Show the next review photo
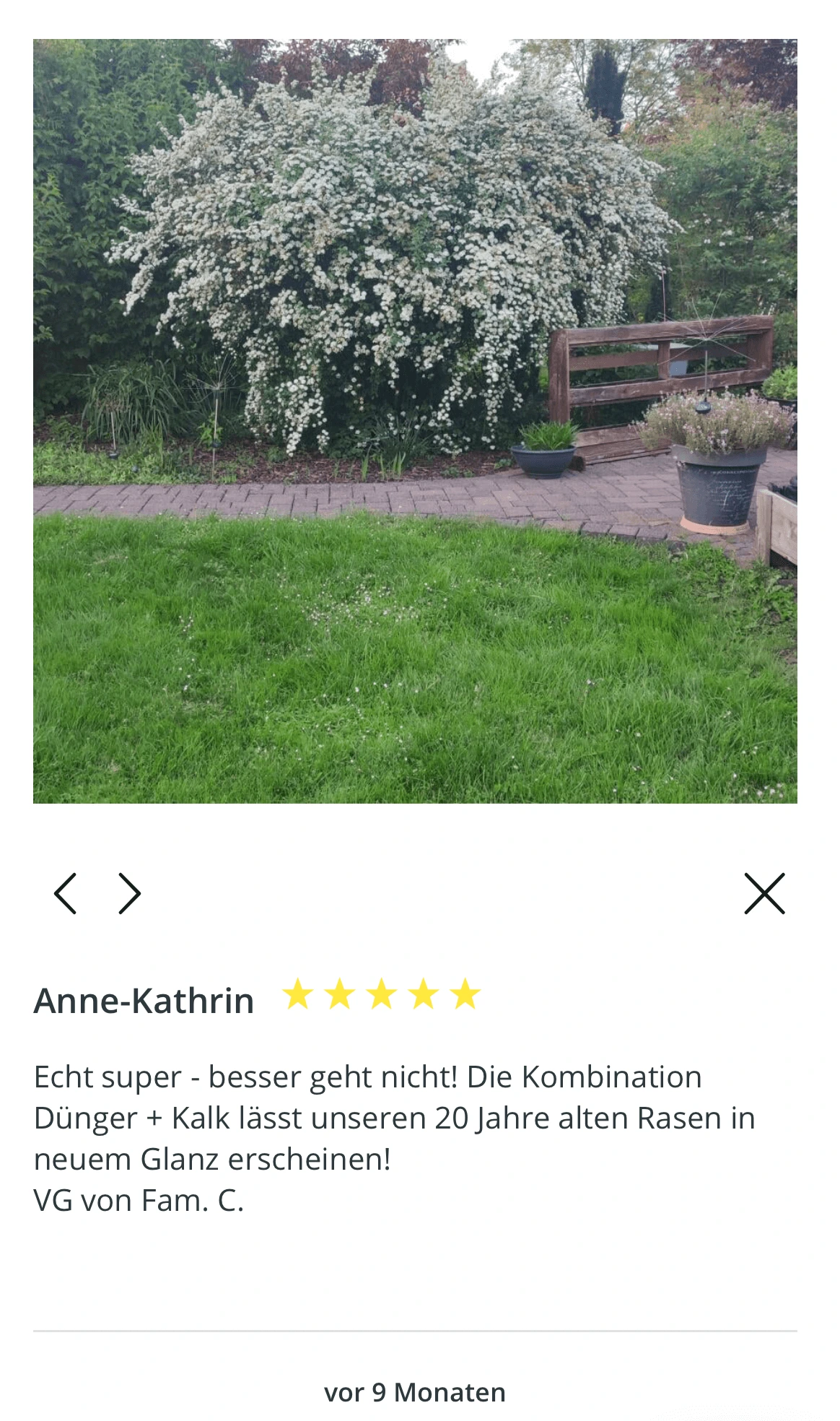 pyautogui.click(x=130, y=893)
